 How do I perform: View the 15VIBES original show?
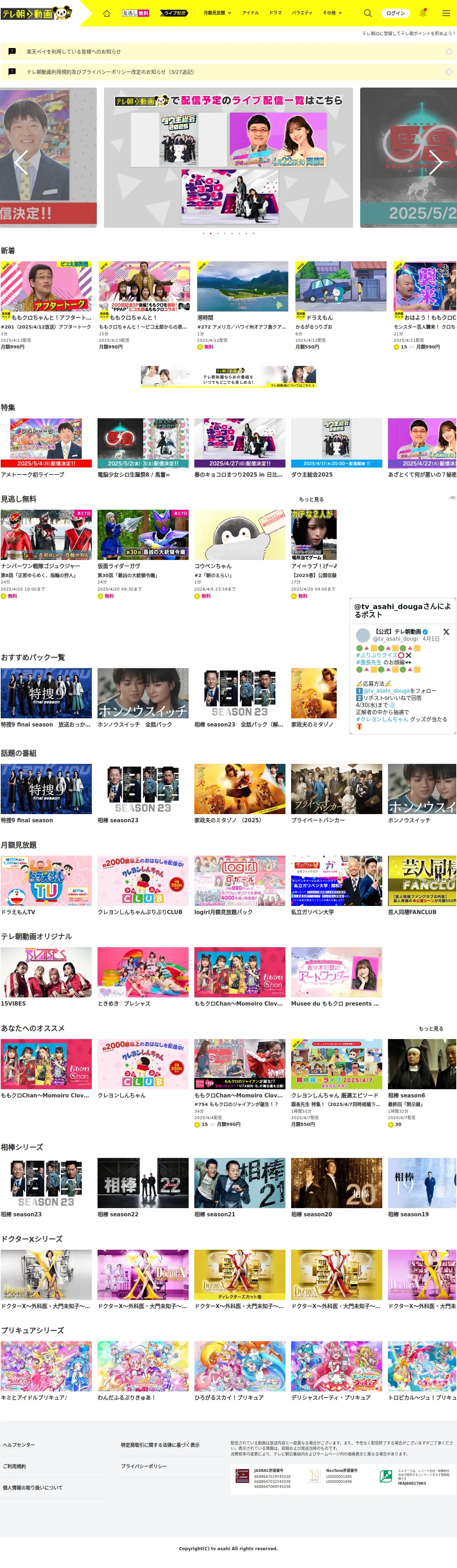(46, 972)
